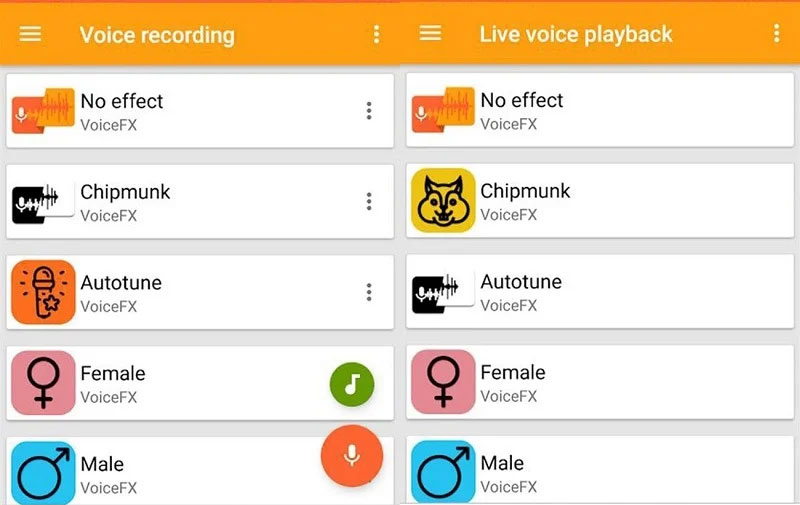Open options for Chipmunk recording row
This screenshot has width=800, height=505.
tap(369, 202)
